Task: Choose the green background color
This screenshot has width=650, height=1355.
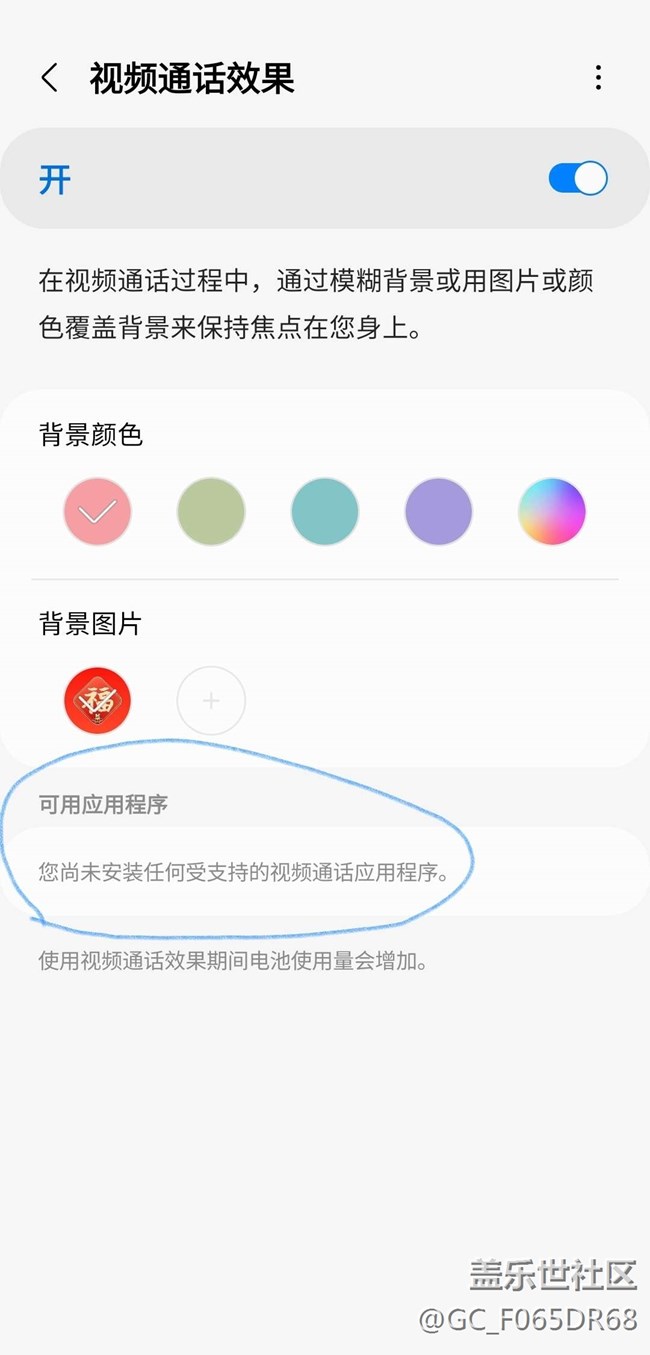Action: 211,511
